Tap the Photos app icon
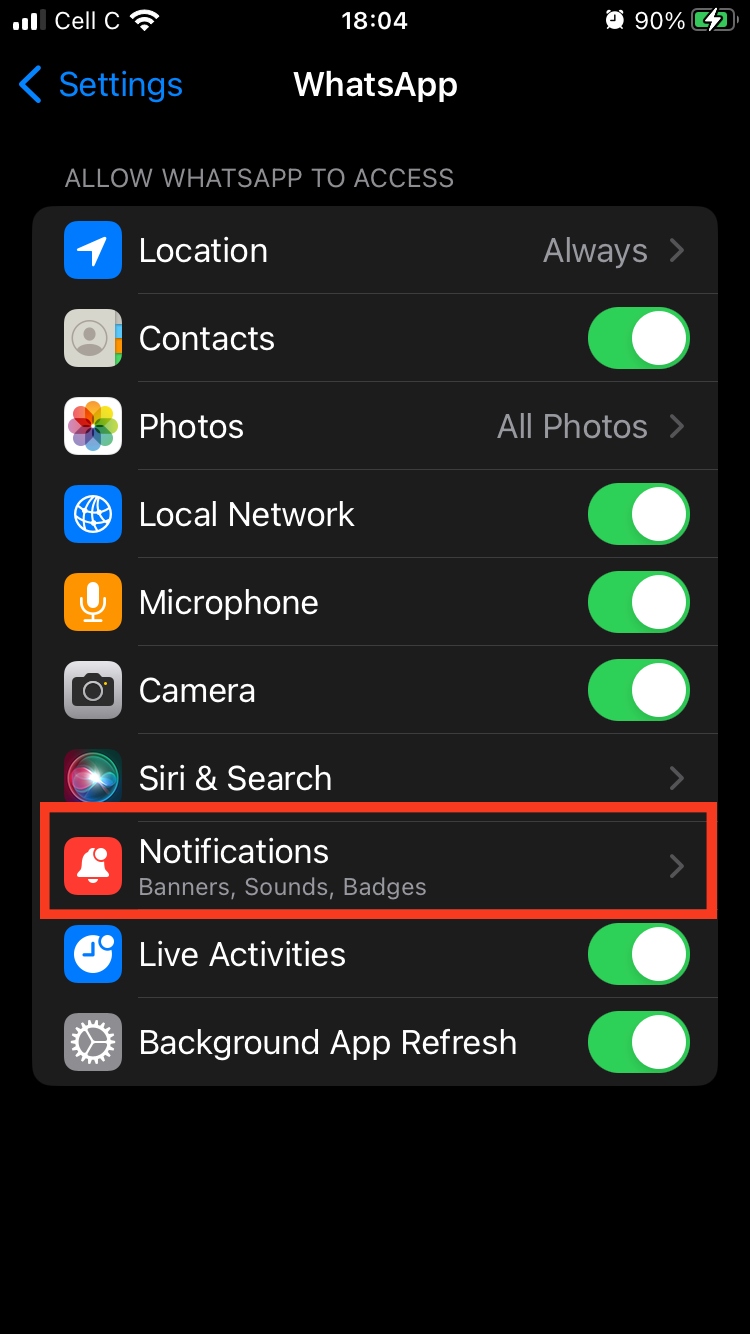750x1334 pixels. [92, 426]
